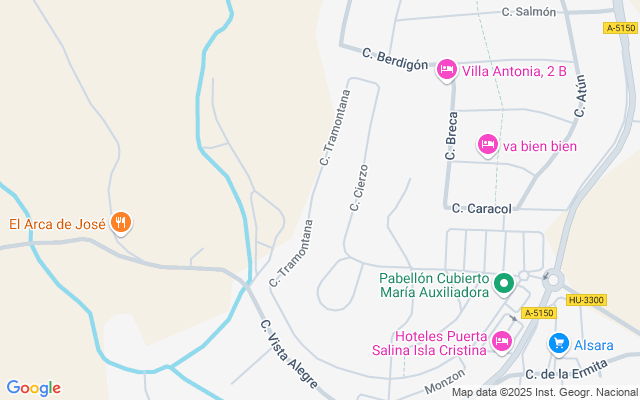Select the va bien bien lodging pin
Screen dimensions: 640x400
point(488,145)
